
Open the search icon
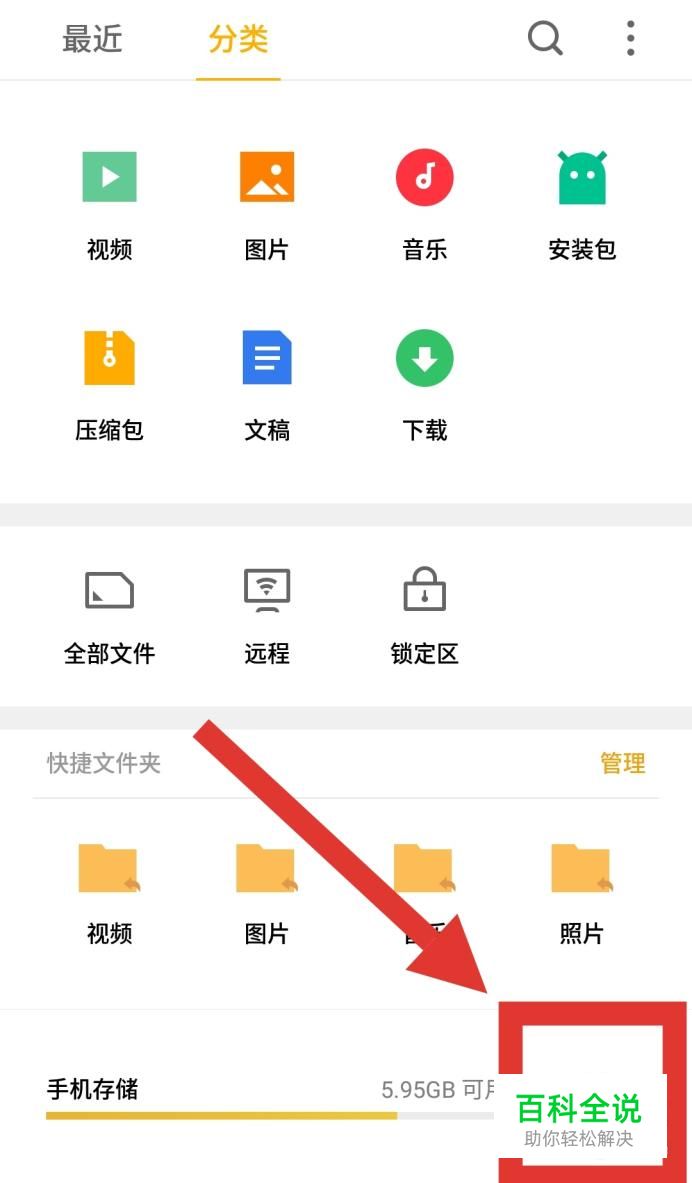coord(545,40)
